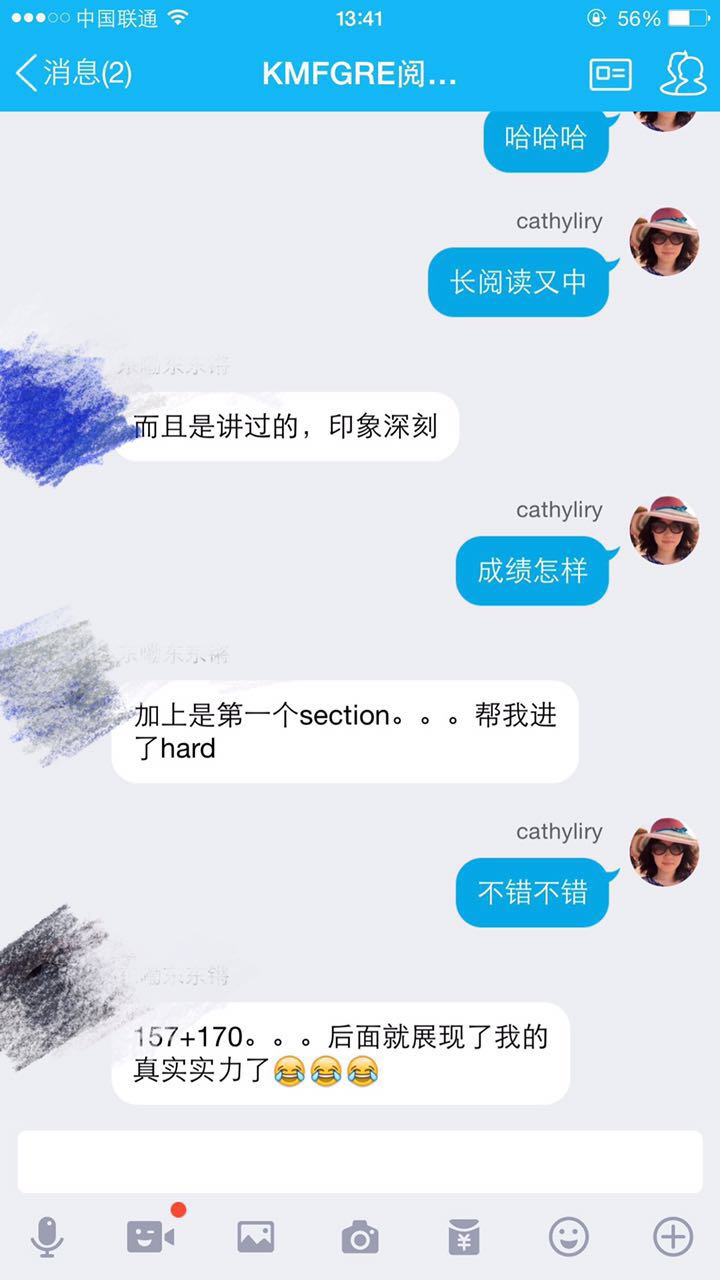Switch to voice input microphone
This screenshot has height=1280, width=720.
tap(47, 1238)
